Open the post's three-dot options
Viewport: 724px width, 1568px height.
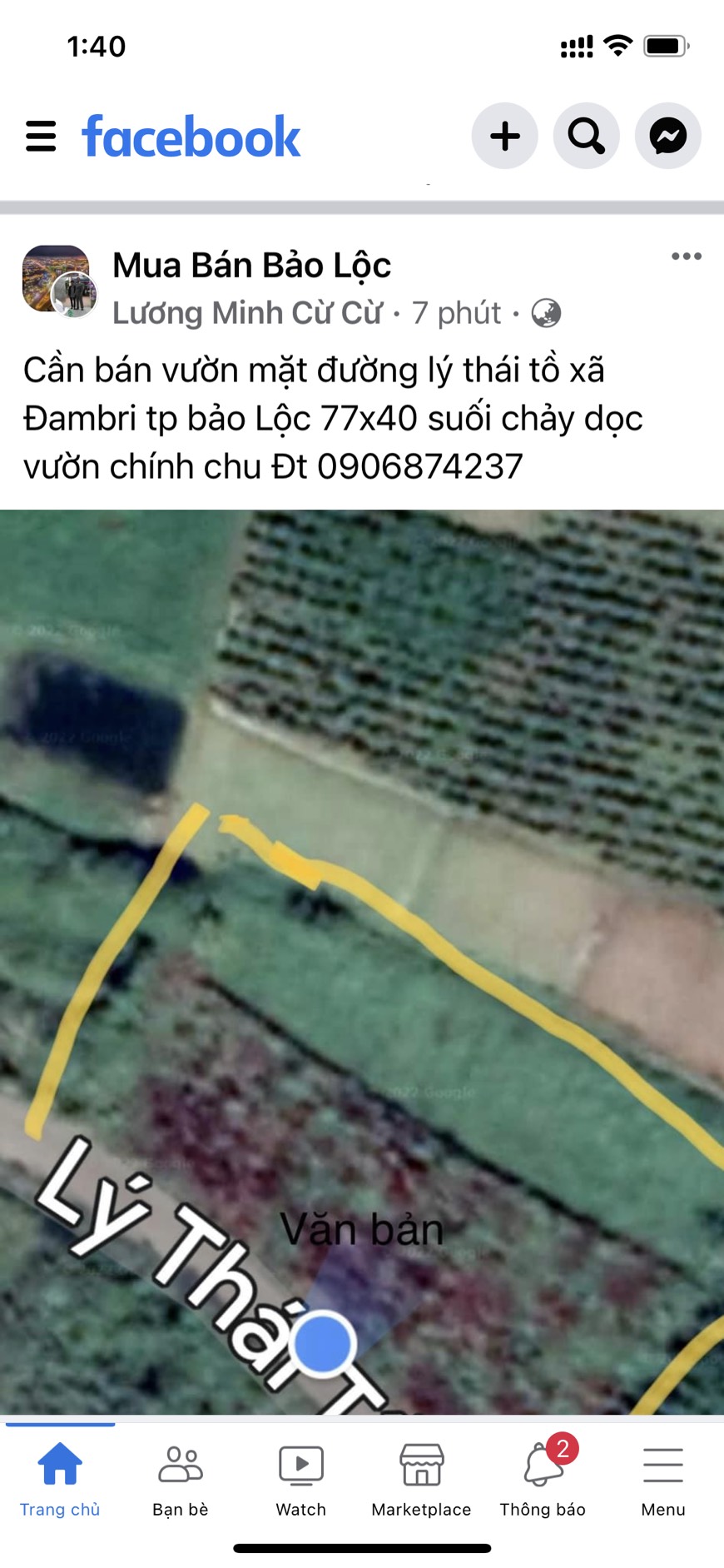coord(687,256)
